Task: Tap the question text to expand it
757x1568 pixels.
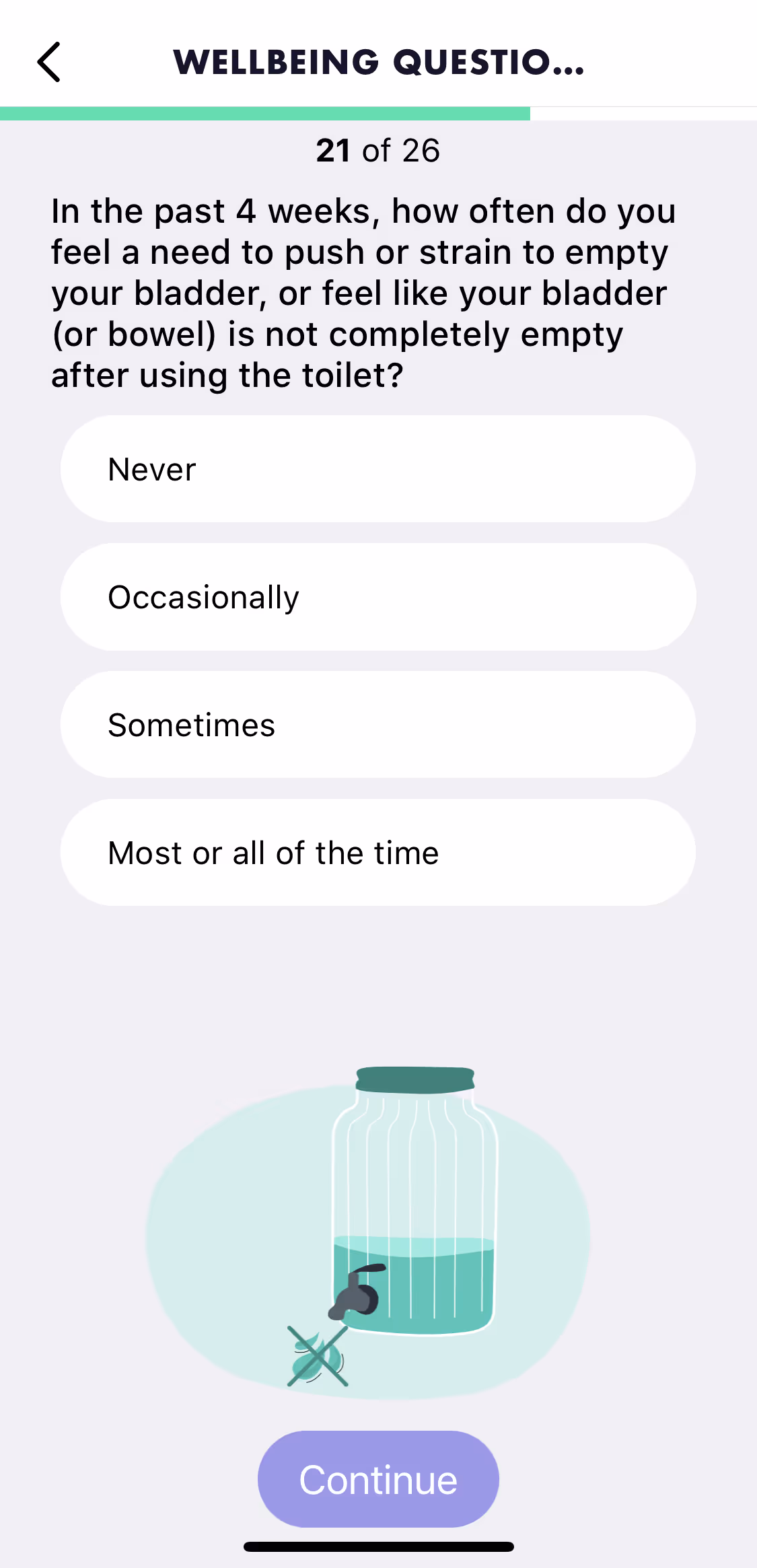Action: coord(363,293)
